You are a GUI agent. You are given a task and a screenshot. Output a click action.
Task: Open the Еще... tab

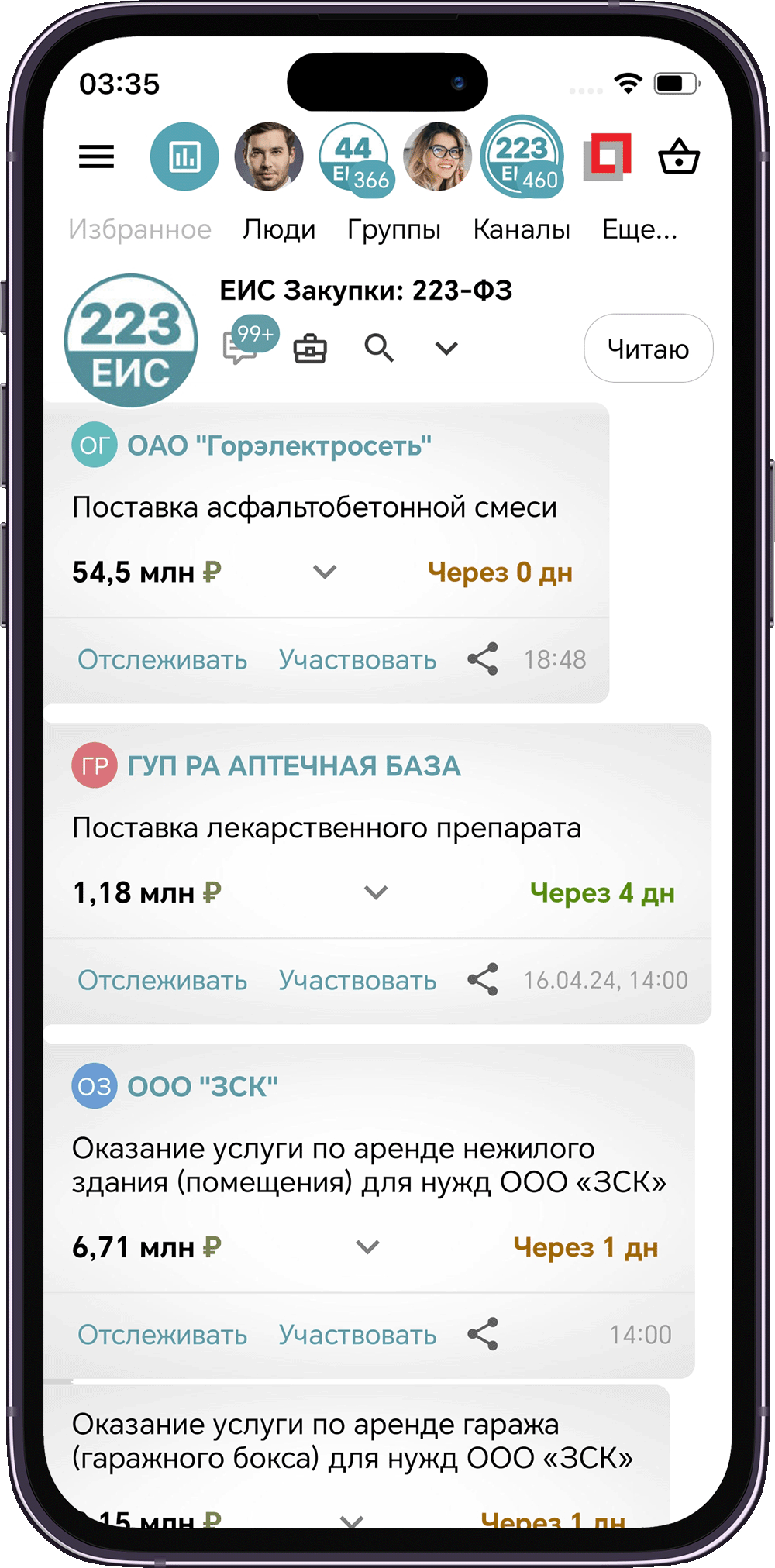639,229
